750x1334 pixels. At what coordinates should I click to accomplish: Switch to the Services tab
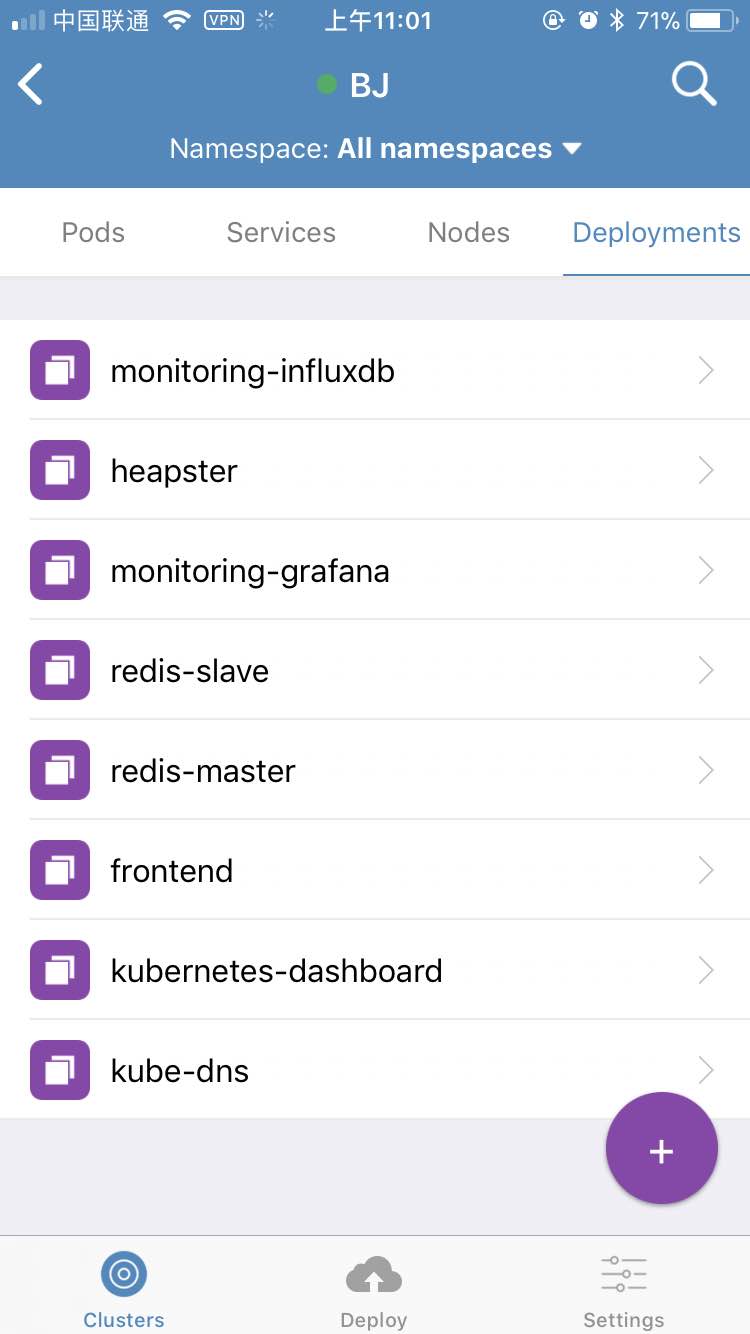coord(281,233)
